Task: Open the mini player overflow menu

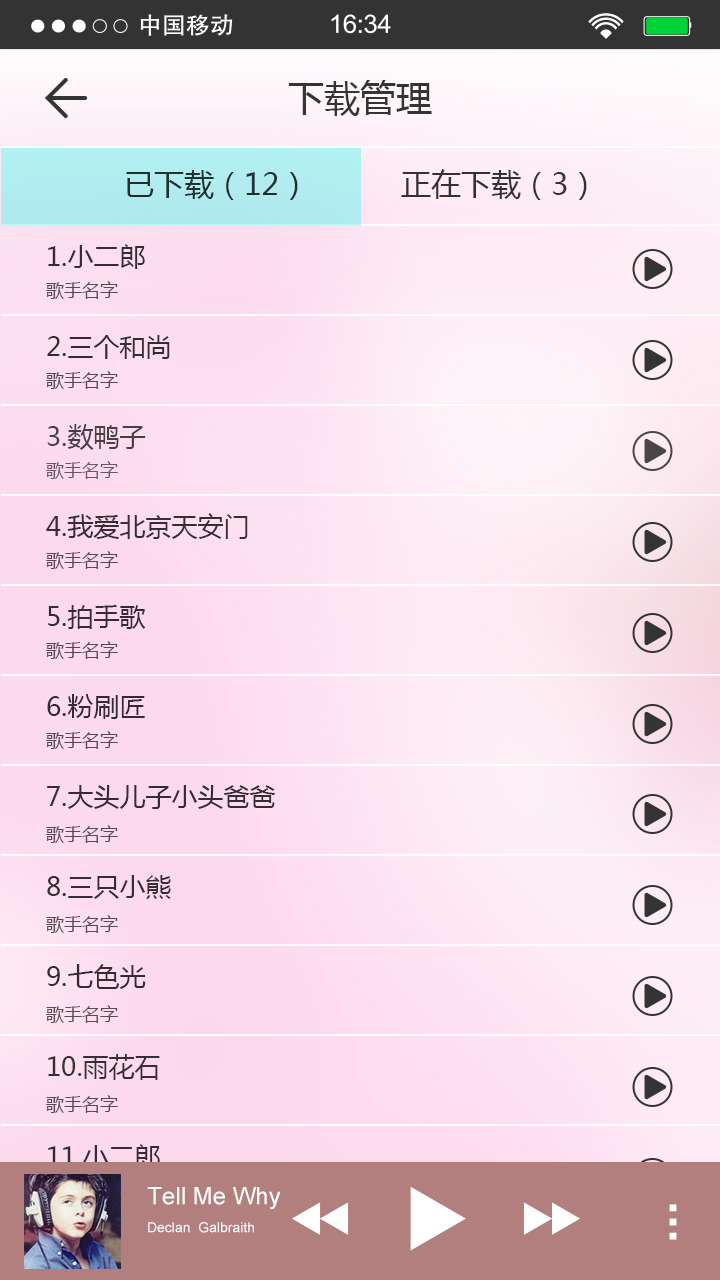Action: [673, 1221]
